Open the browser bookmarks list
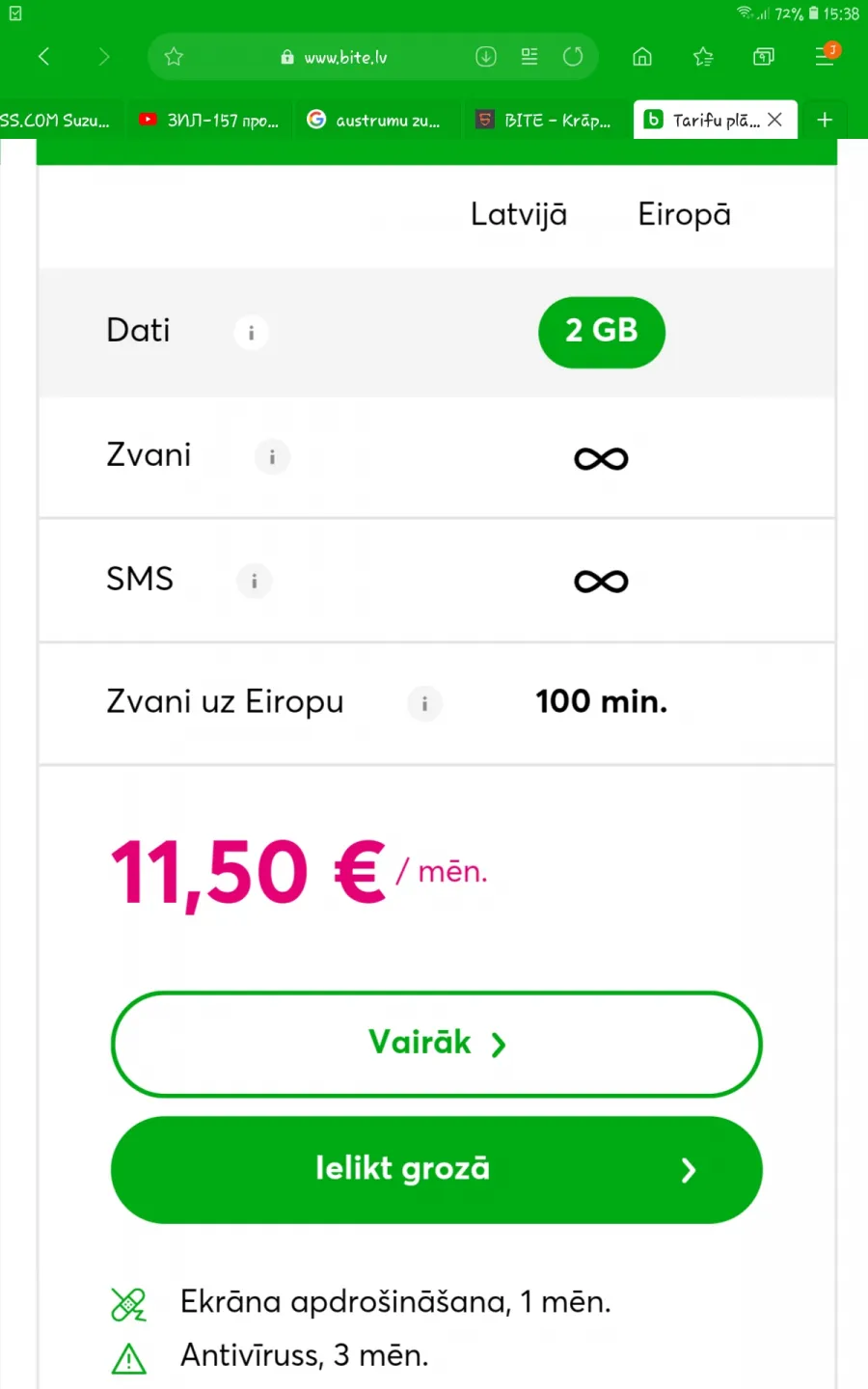The width and height of the screenshot is (868, 1389). tap(703, 57)
